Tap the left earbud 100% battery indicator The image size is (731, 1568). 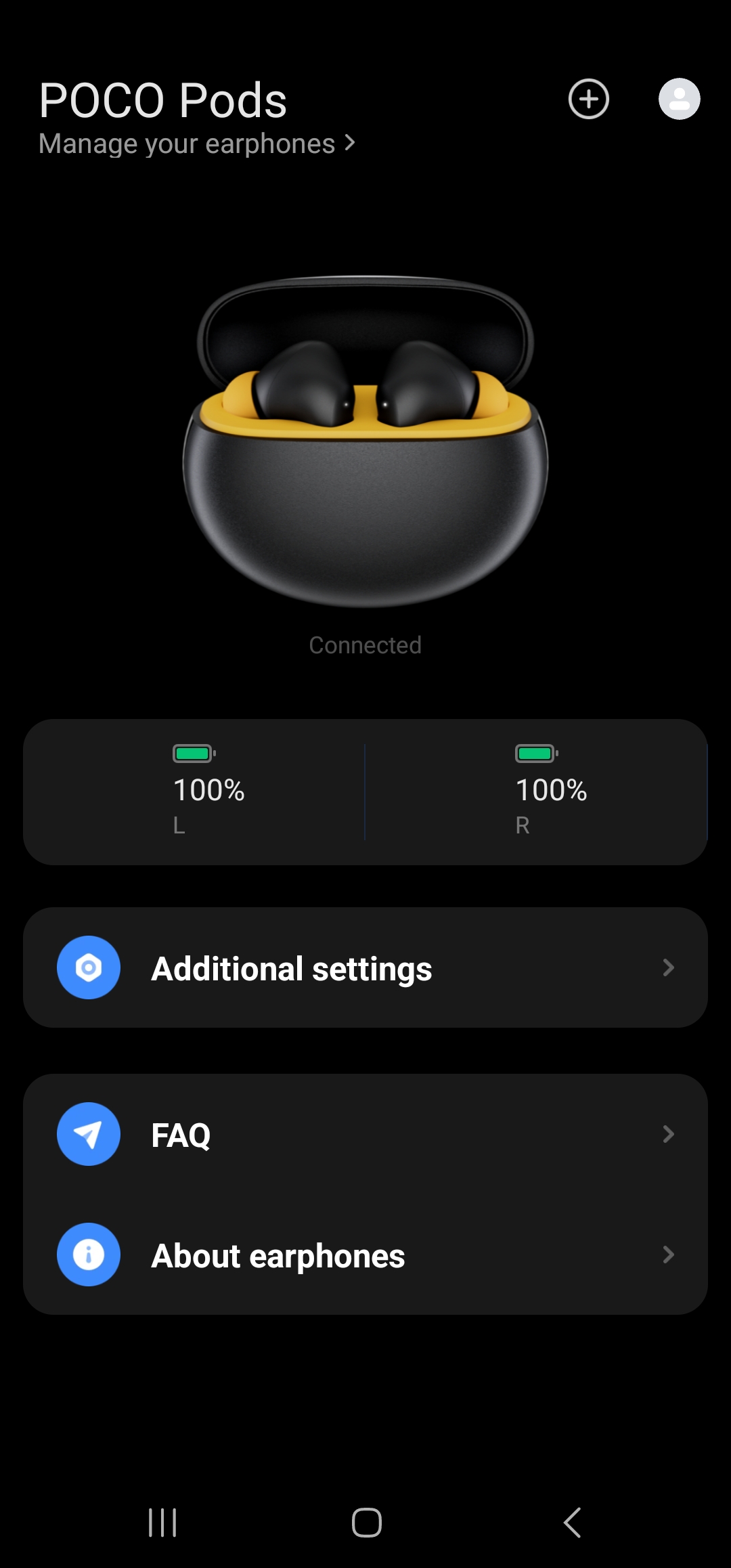click(x=210, y=789)
